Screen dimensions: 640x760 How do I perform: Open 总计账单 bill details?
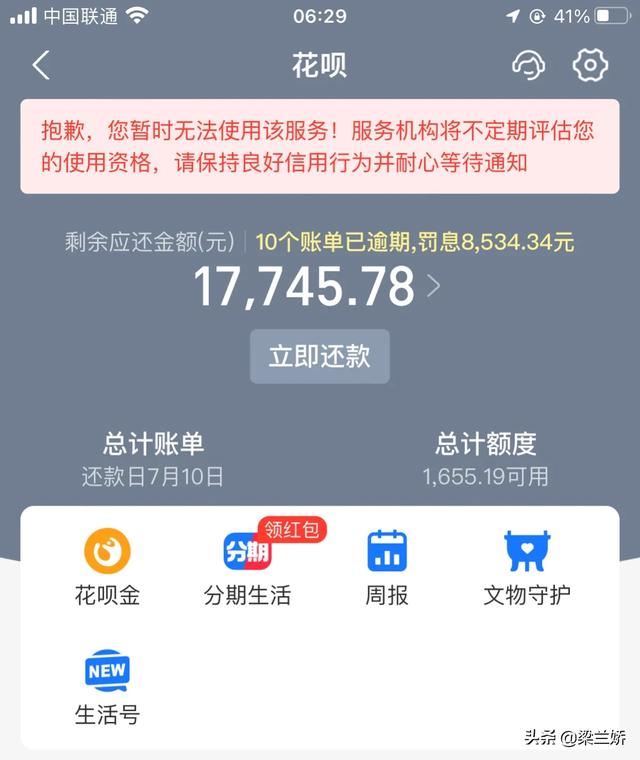coord(153,458)
